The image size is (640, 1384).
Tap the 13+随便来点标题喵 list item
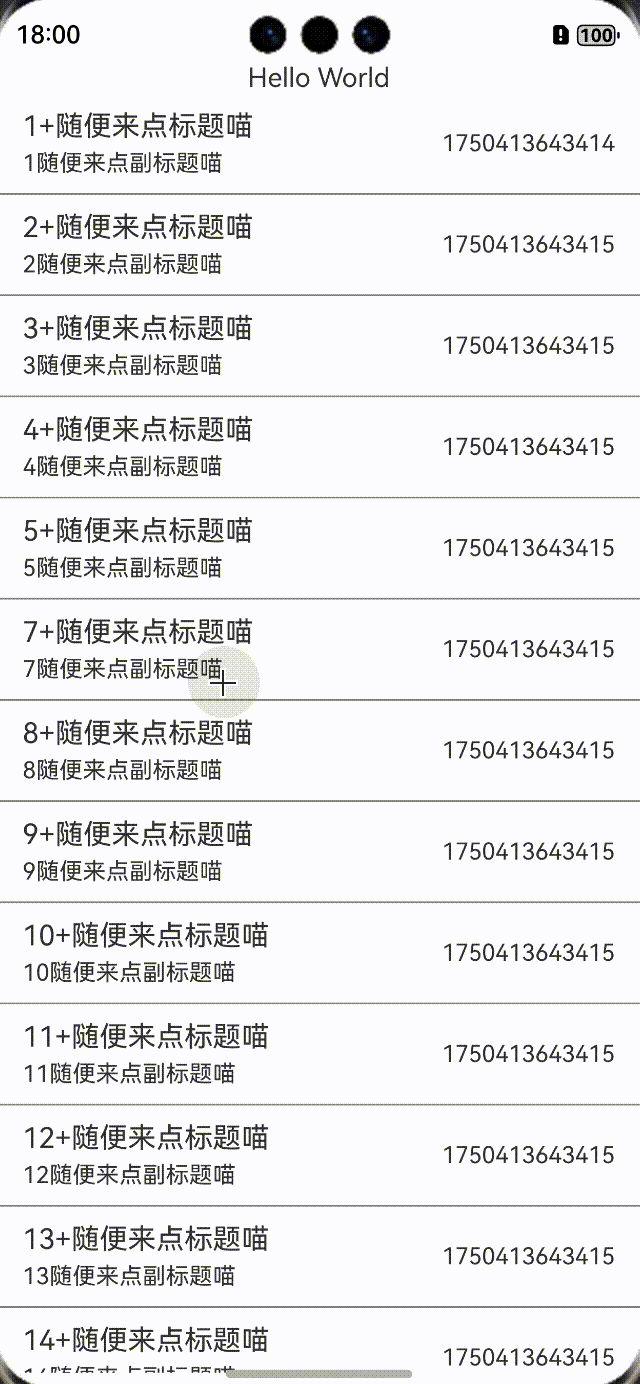coord(320,1256)
